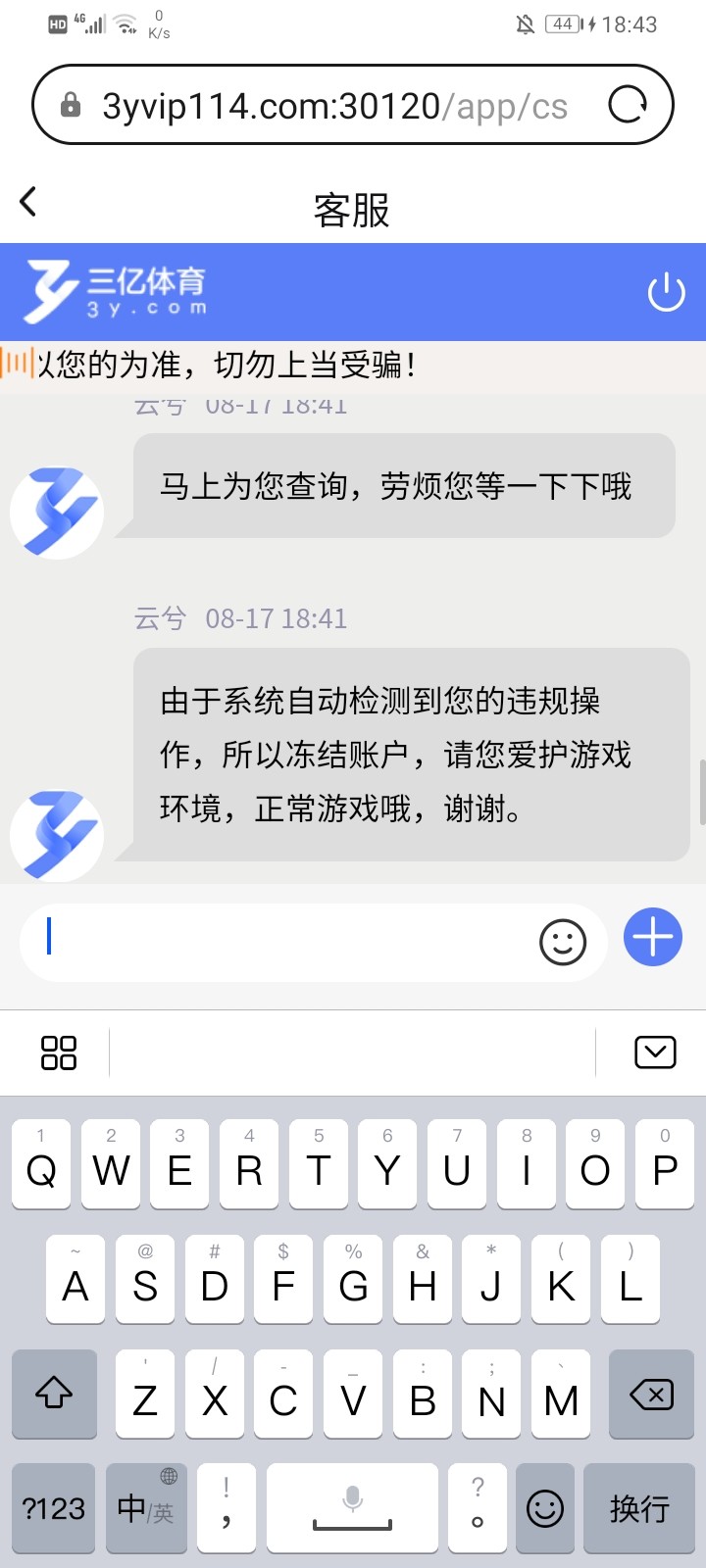Screen dimensions: 706x1568
Task: Focus the chat message input field
Action: tap(284, 942)
